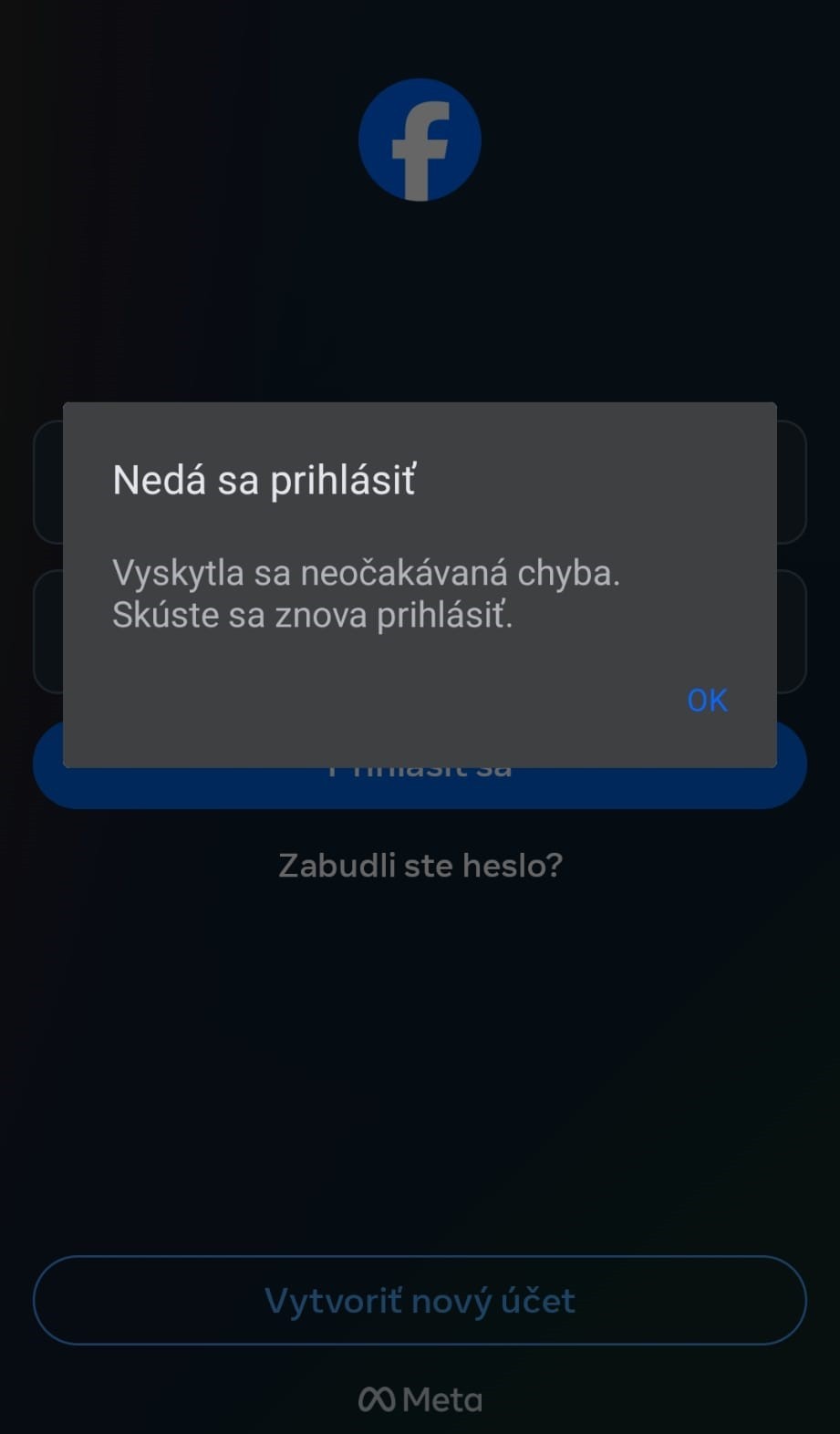Tap Vytvoriť nový účet button
The width and height of the screenshot is (840, 1434).
click(420, 1300)
